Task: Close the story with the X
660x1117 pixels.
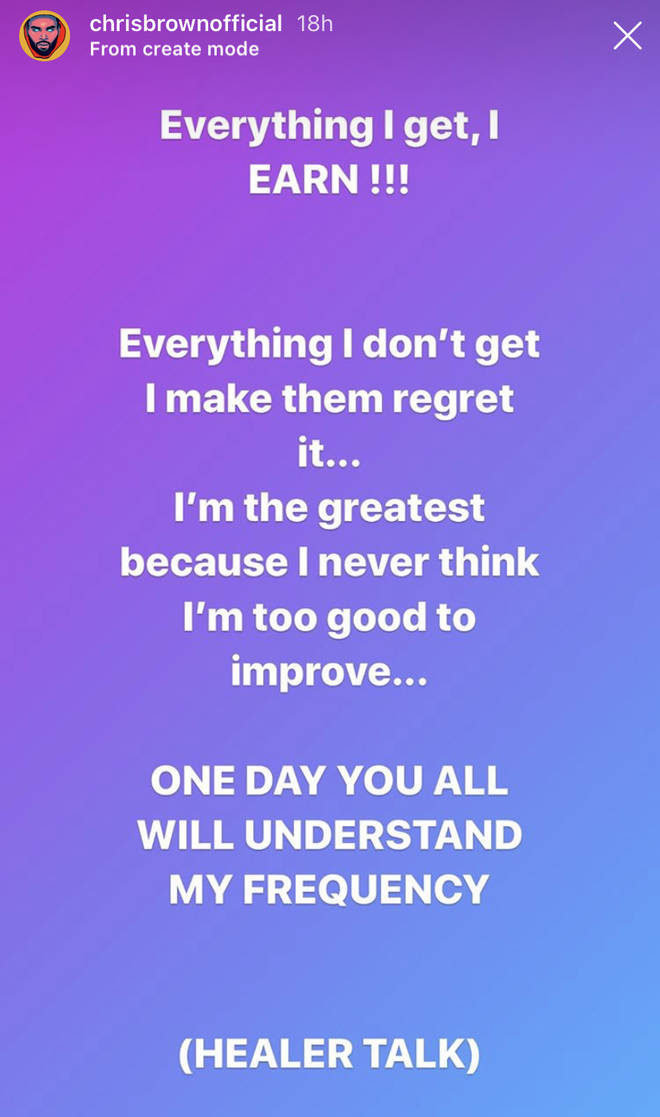Action: [x=627, y=36]
